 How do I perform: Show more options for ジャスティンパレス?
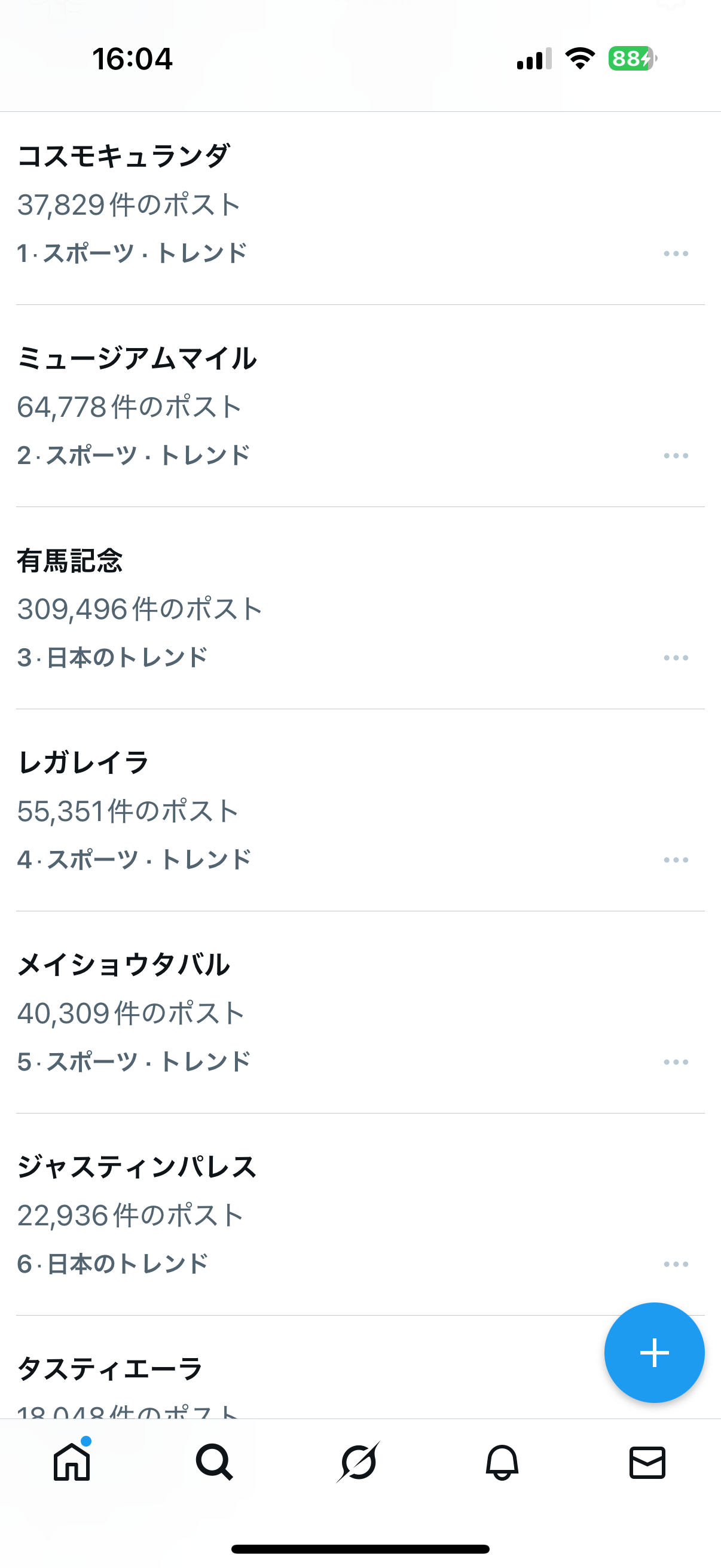[676, 1264]
